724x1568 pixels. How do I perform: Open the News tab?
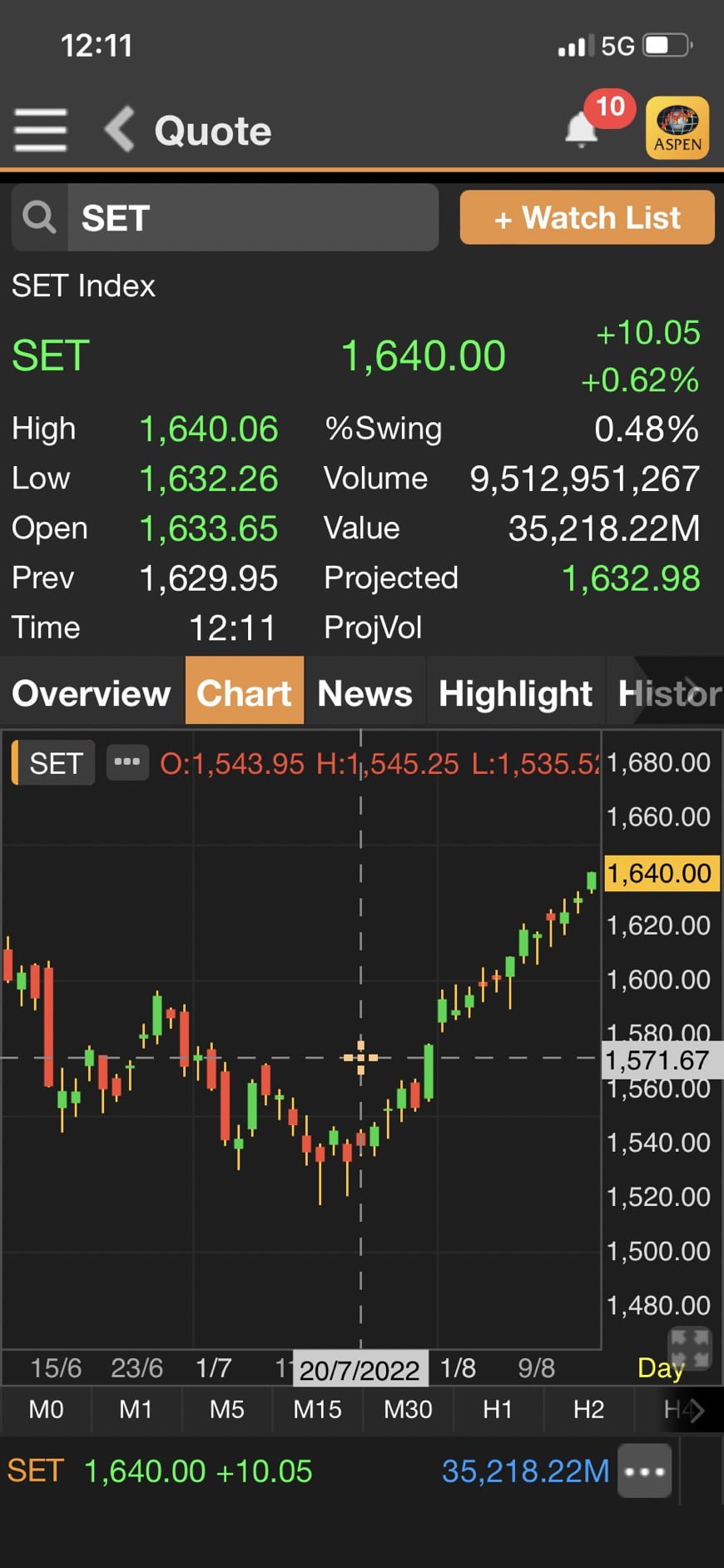(x=364, y=693)
